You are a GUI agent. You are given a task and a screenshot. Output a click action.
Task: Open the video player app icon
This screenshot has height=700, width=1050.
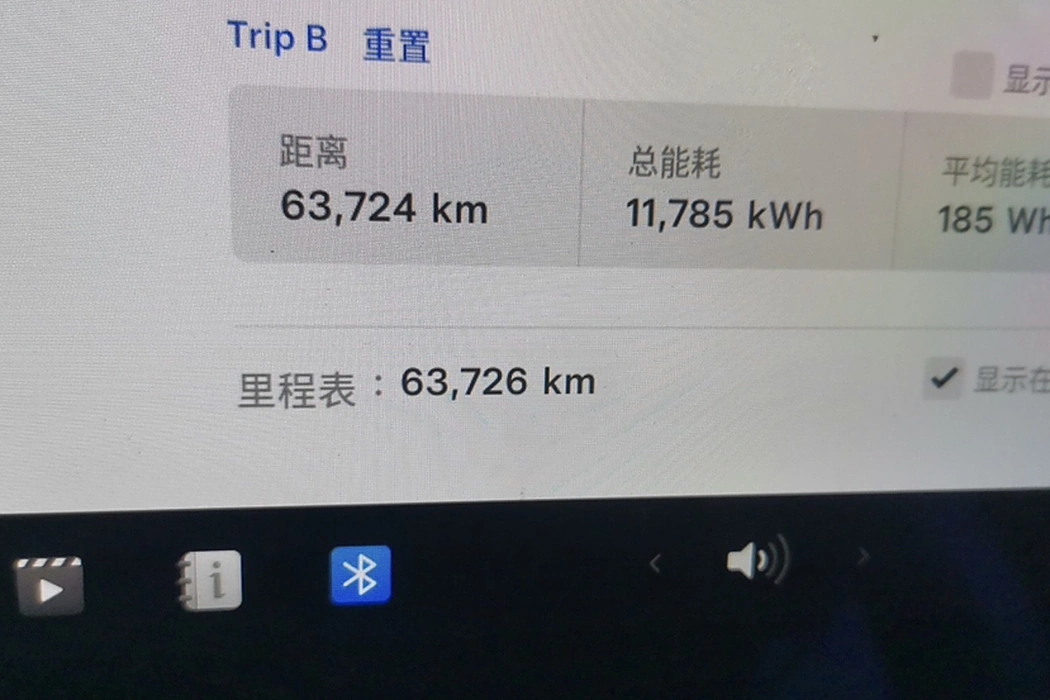tap(49, 584)
